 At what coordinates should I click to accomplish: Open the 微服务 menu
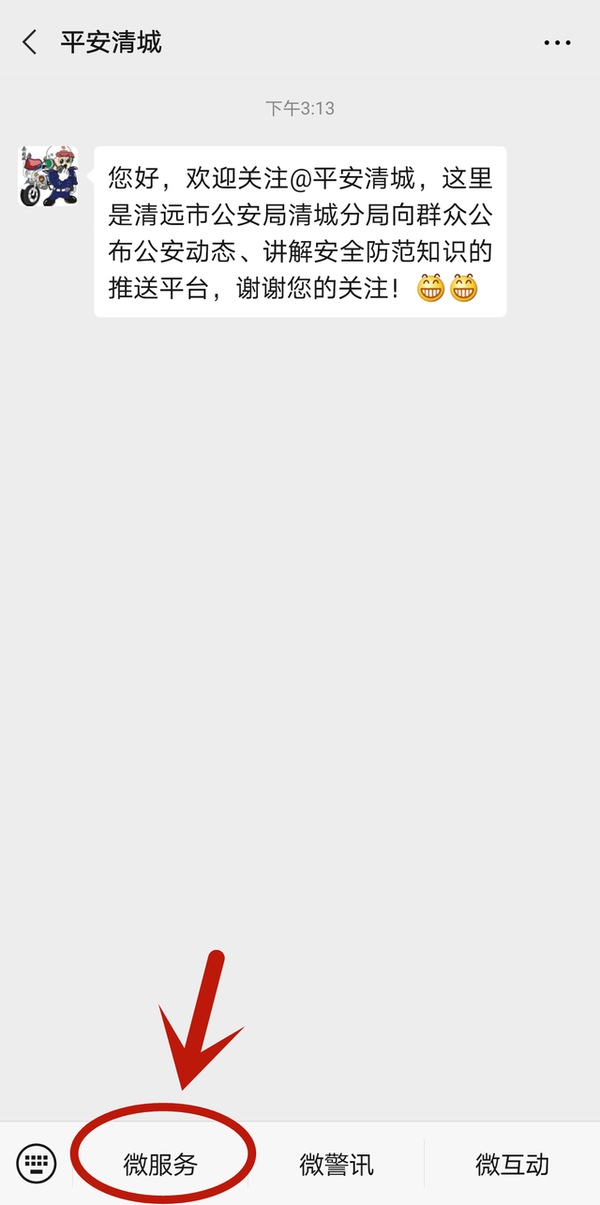(x=161, y=1164)
